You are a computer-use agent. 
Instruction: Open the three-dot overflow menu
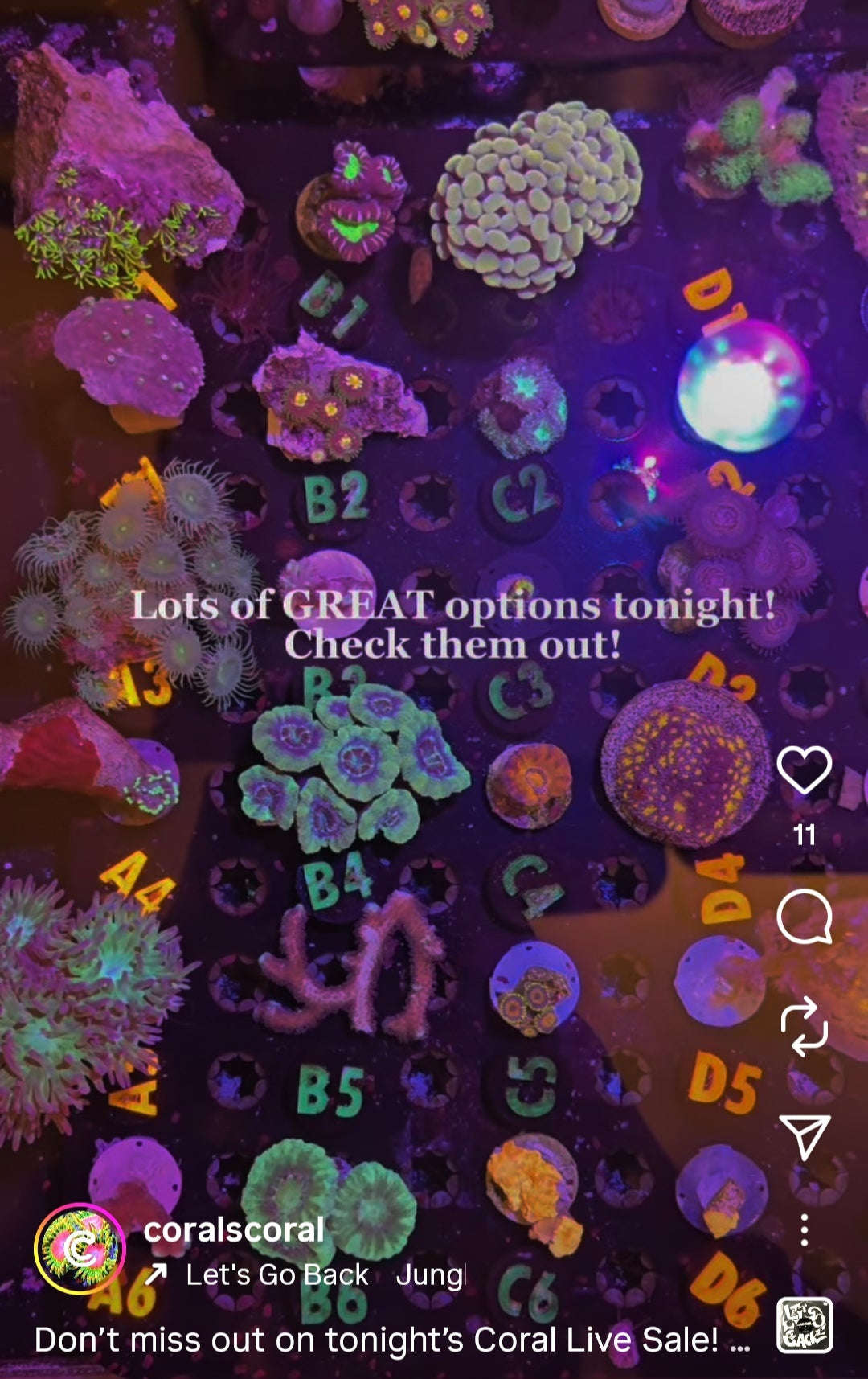click(x=804, y=1230)
